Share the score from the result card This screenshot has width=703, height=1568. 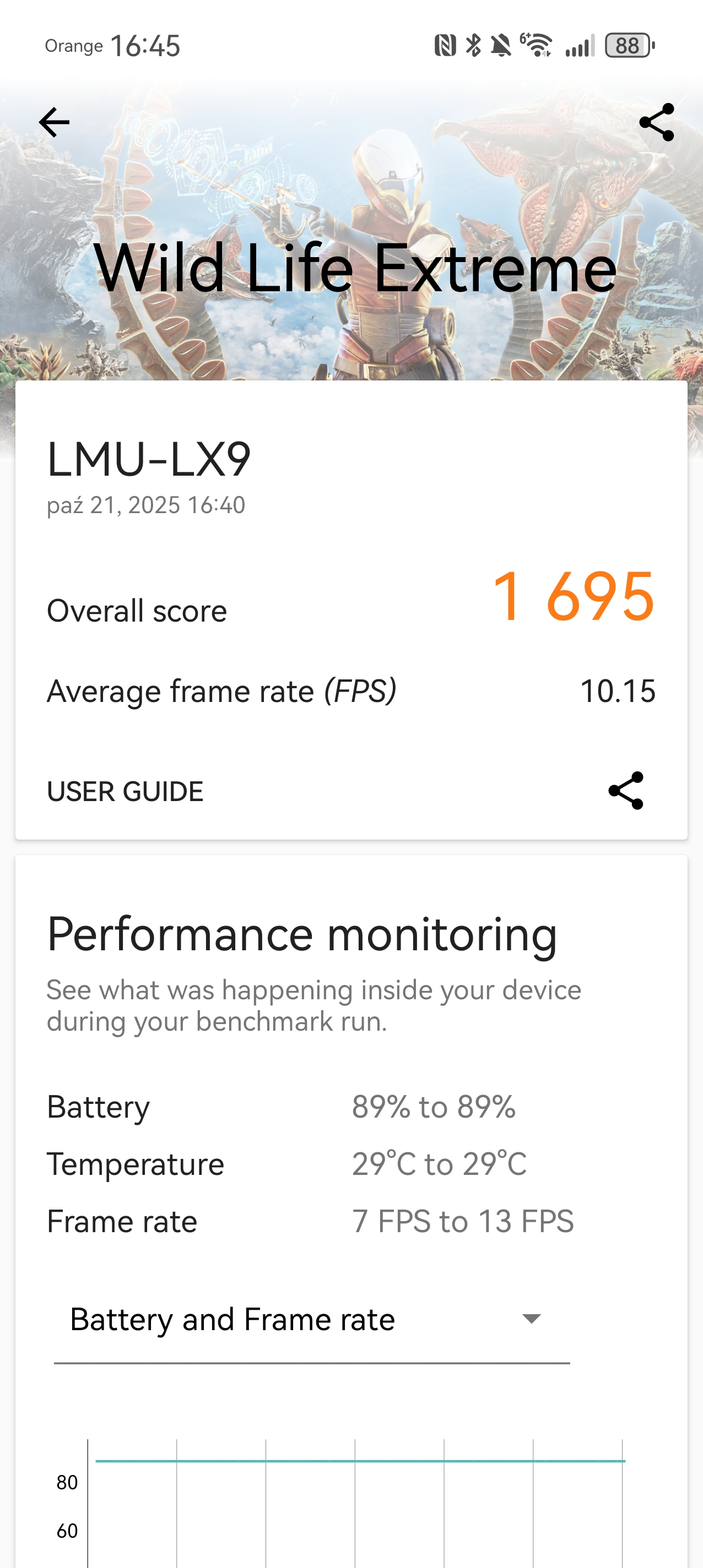(x=626, y=791)
